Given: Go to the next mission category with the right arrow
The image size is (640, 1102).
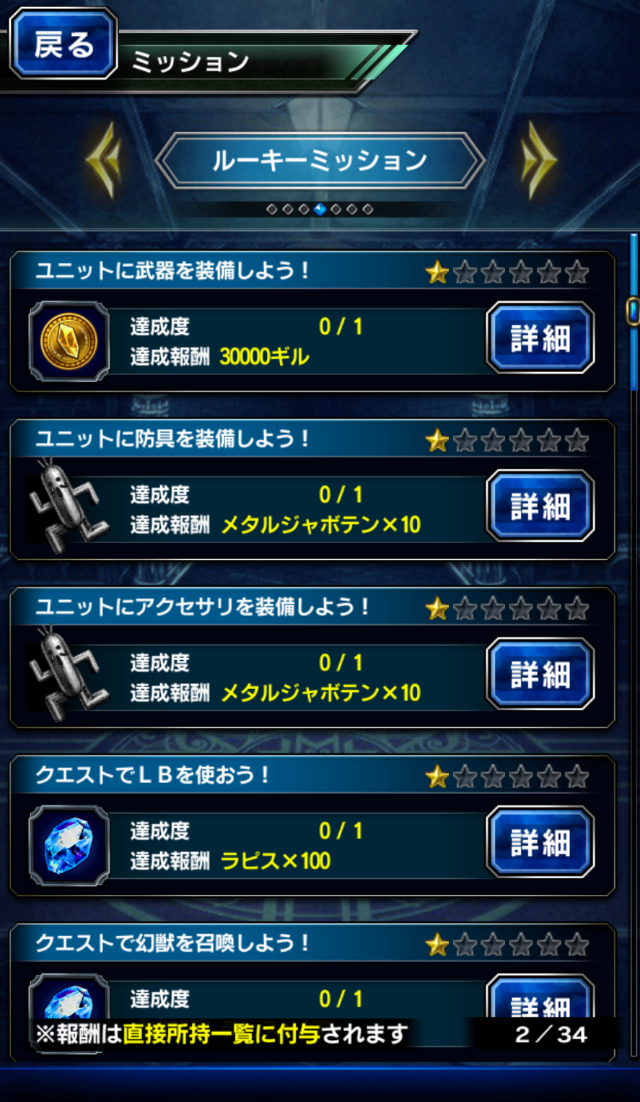Looking at the screenshot, I should pos(537,160).
